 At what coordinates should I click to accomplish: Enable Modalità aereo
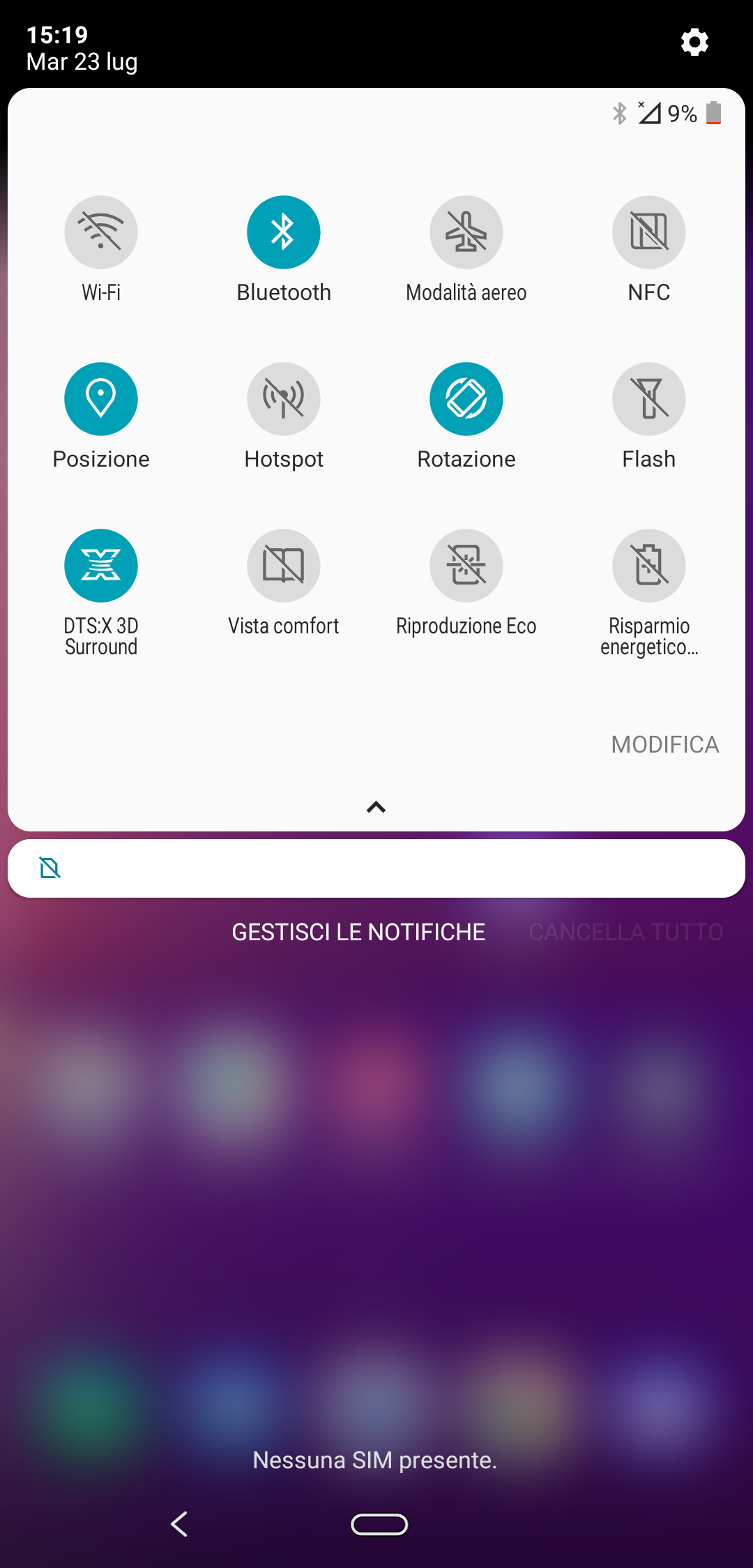466,232
